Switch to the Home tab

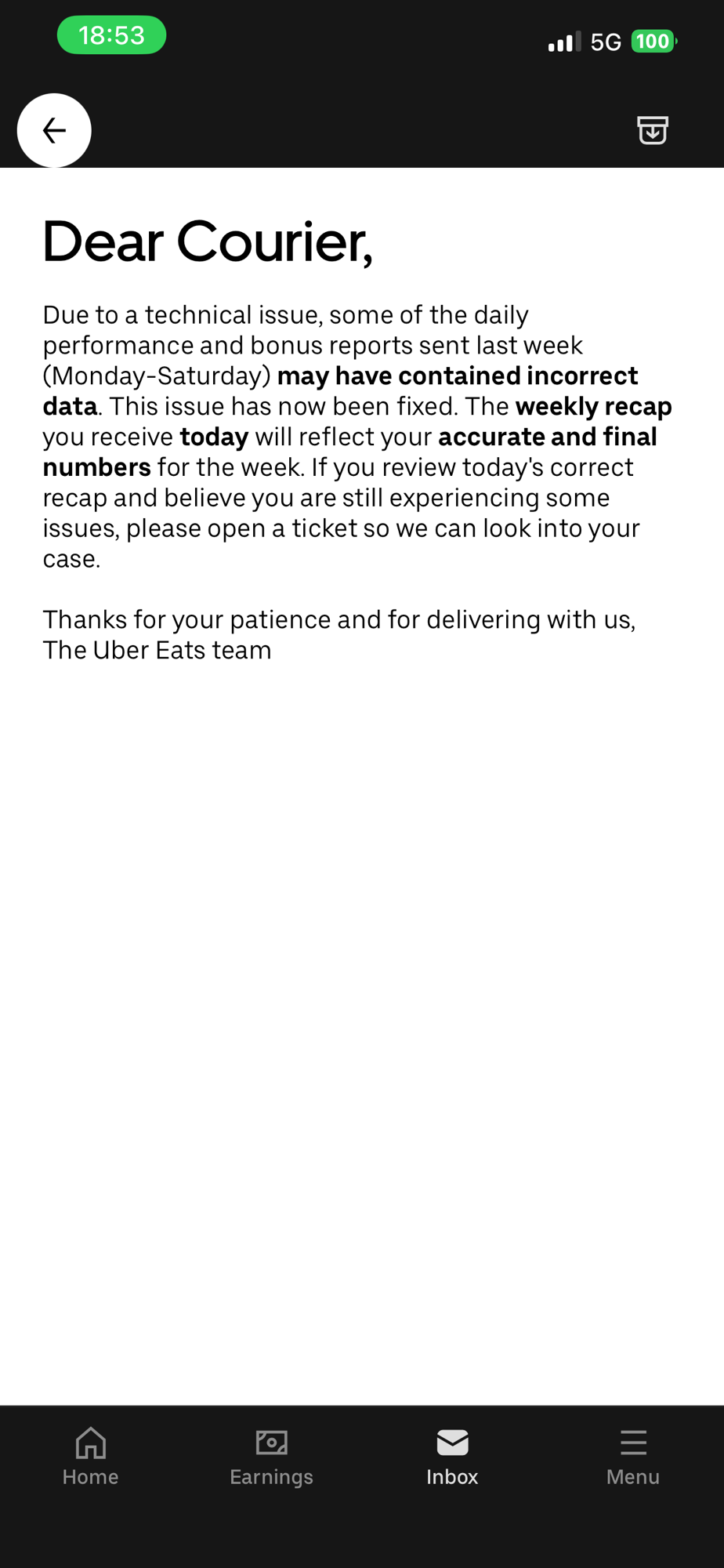pyautogui.click(x=91, y=1457)
